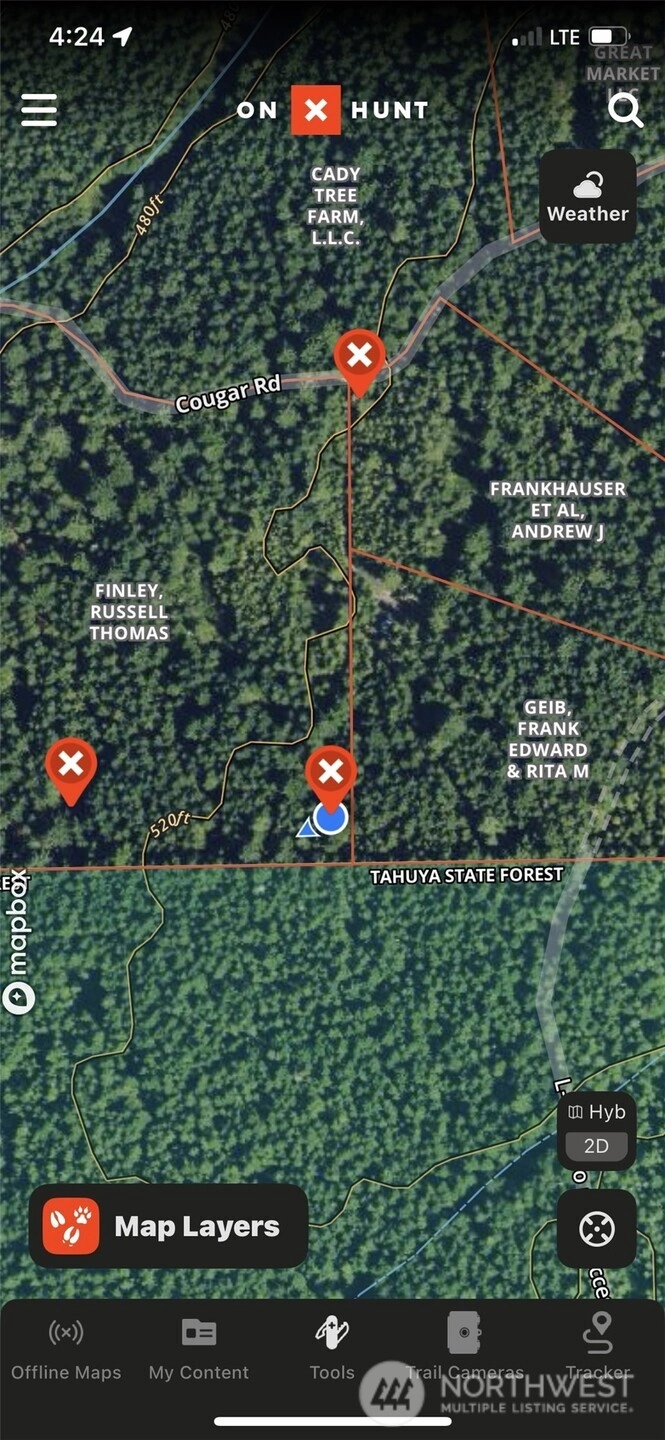Go to the My Content tab
665x1440 pixels.
pos(199,1348)
